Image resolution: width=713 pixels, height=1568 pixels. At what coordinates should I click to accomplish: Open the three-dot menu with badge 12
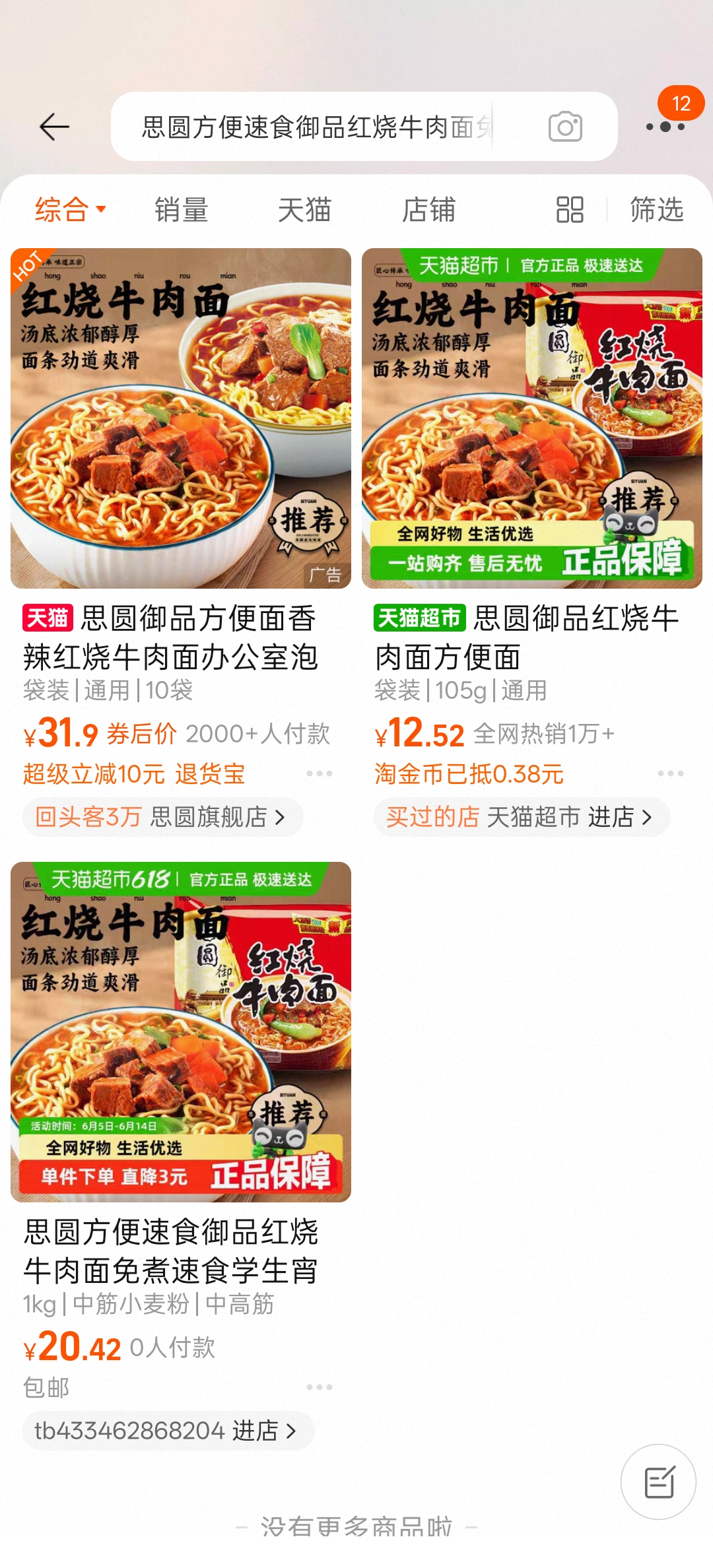(665, 125)
